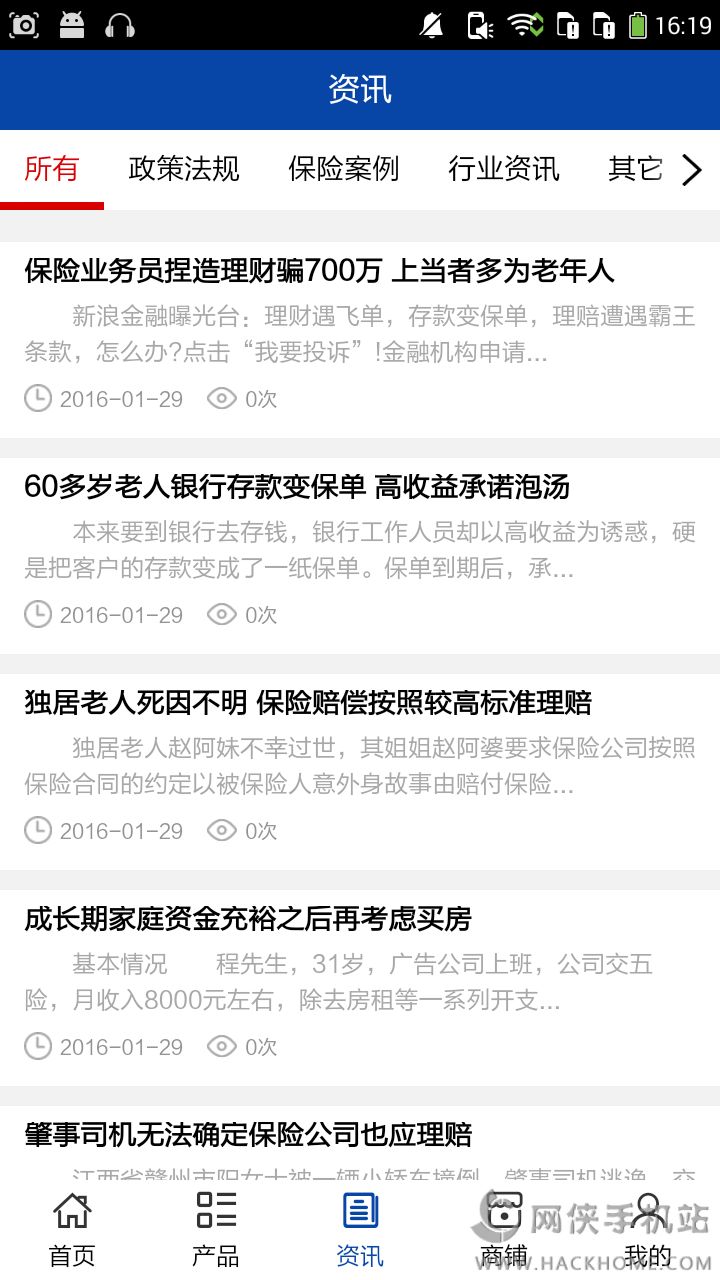Open the 我的 profile tab
This screenshot has height=1280, width=720.
pos(648,1229)
